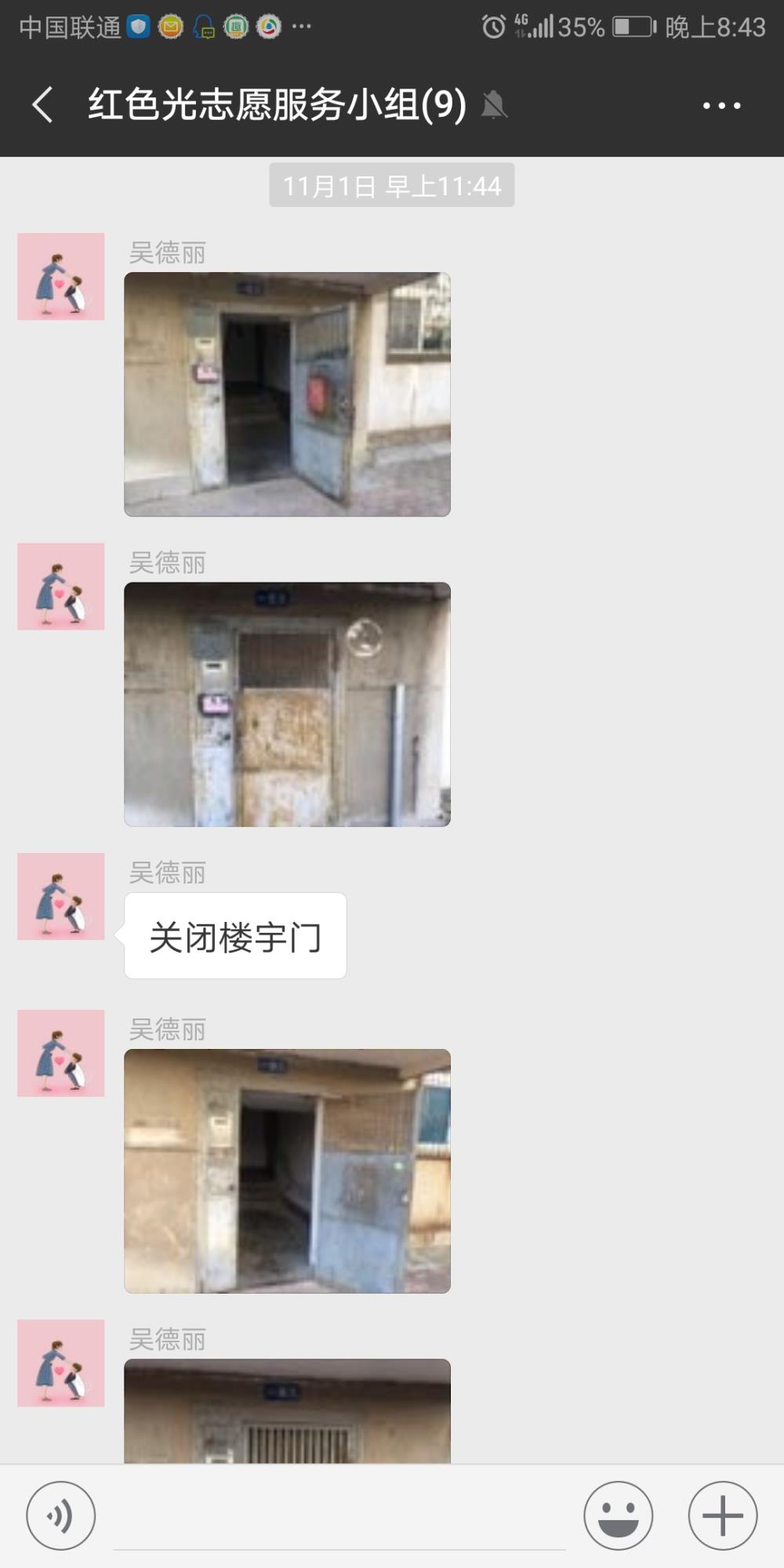This screenshot has height=1568, width=784.
Task: Open the plus attachment menu
Action: pos(723,1516)
